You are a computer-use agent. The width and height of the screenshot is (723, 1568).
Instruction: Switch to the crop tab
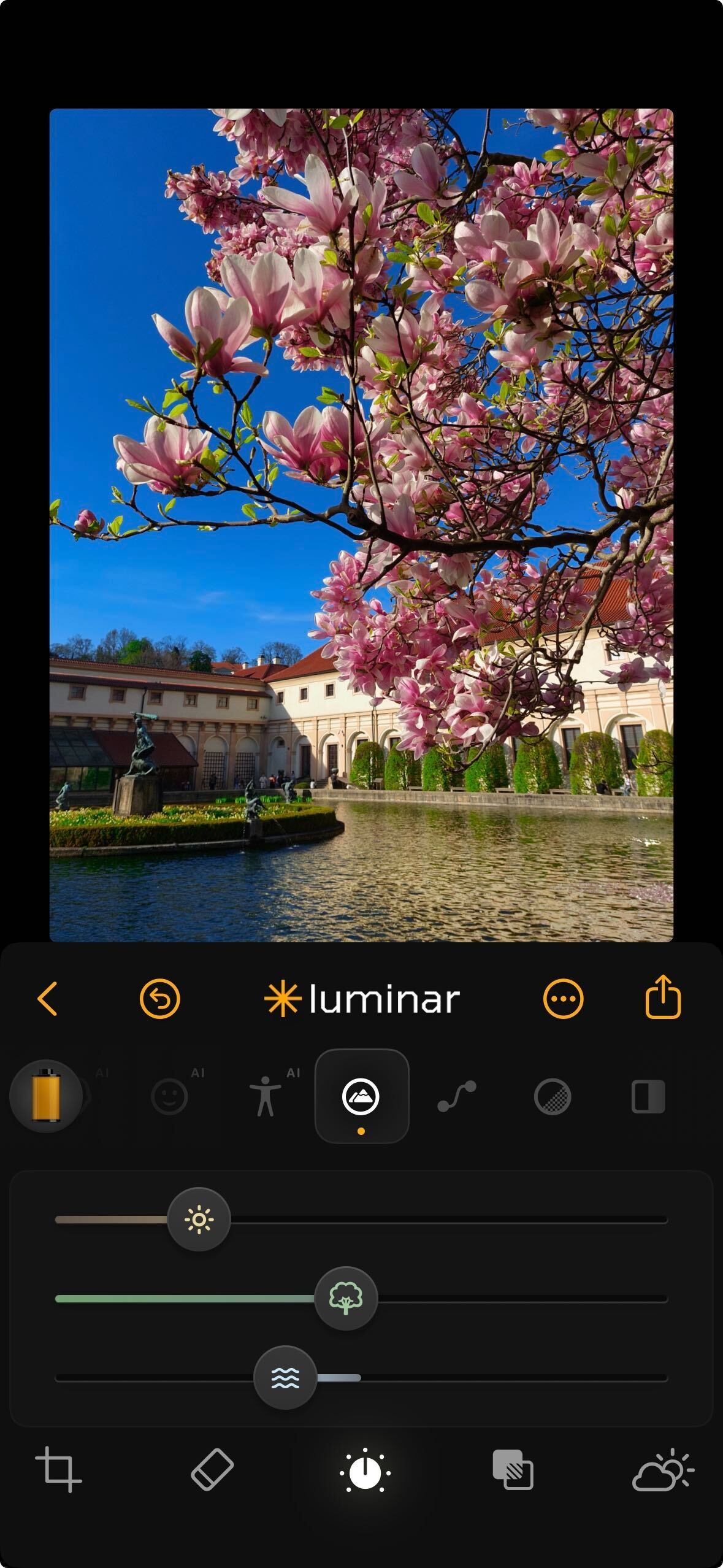coord(59,1470)
